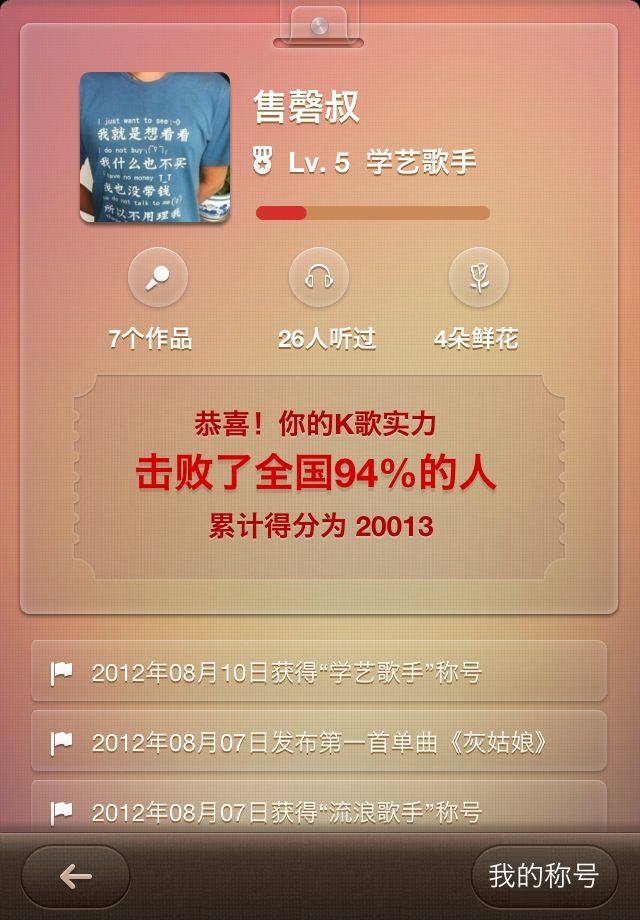The height and width of the screenshot is (920, 640).
Task: Open the 26人听过 headphones icon
Action: [x=319, y=278]
